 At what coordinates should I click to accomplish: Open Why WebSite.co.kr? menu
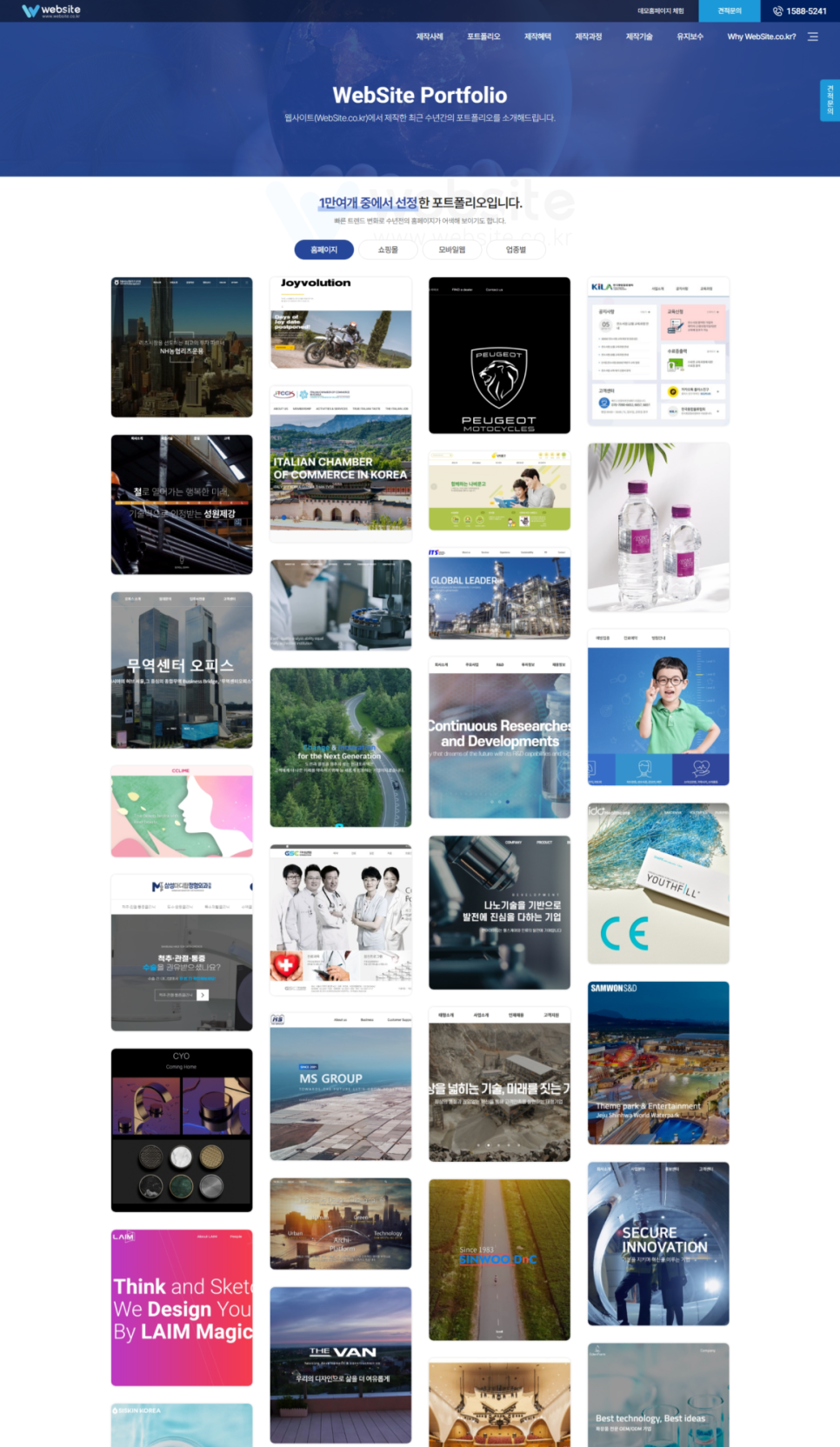click(x=762, y=37)
